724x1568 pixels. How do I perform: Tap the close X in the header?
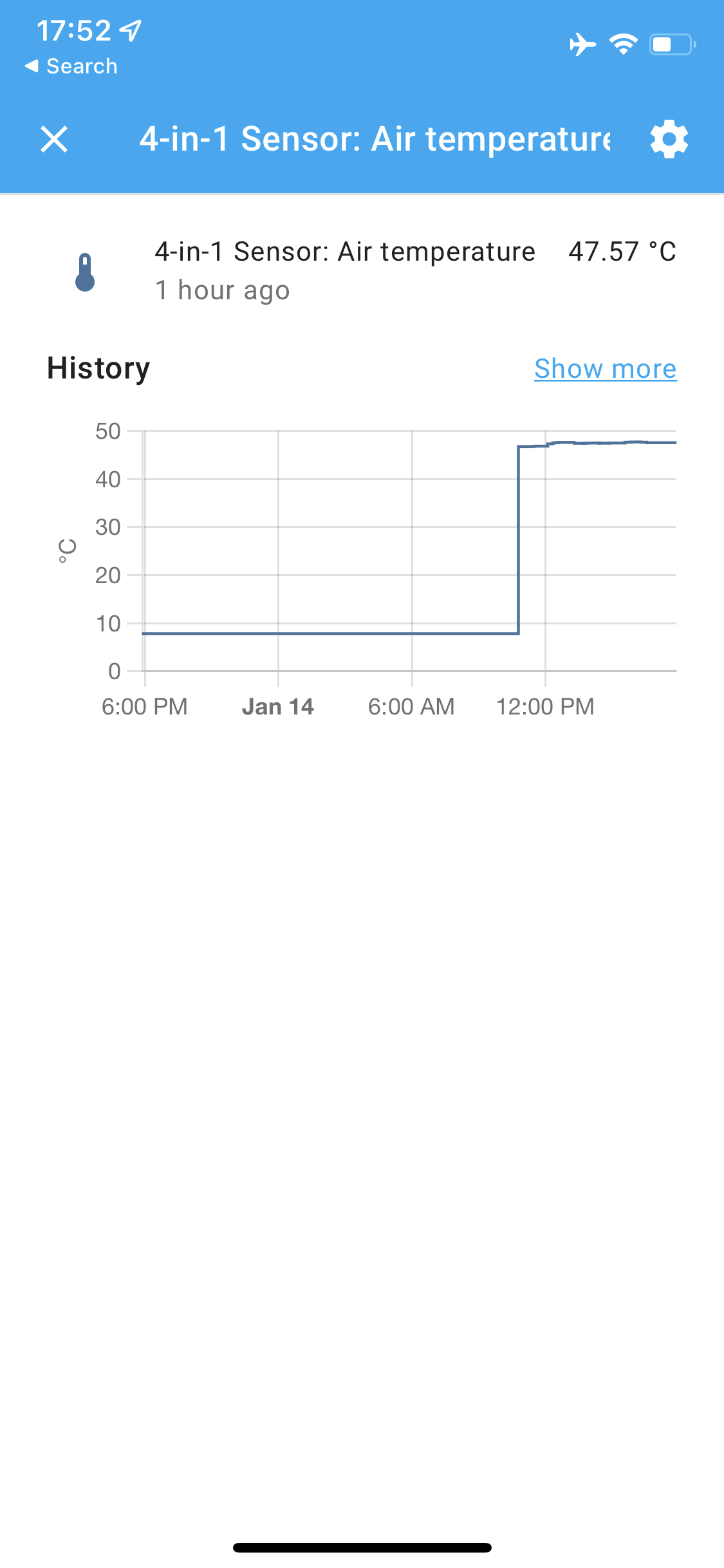pos(54,138)
